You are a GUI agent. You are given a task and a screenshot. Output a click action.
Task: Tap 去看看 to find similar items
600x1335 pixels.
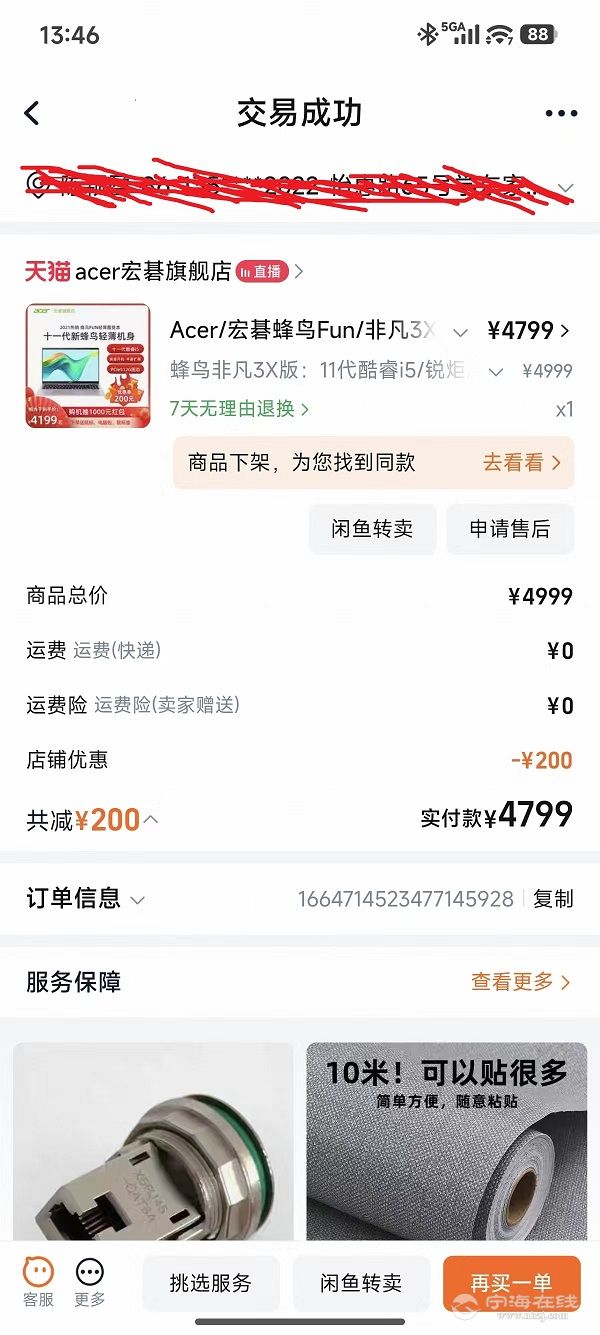click(521, 463)
